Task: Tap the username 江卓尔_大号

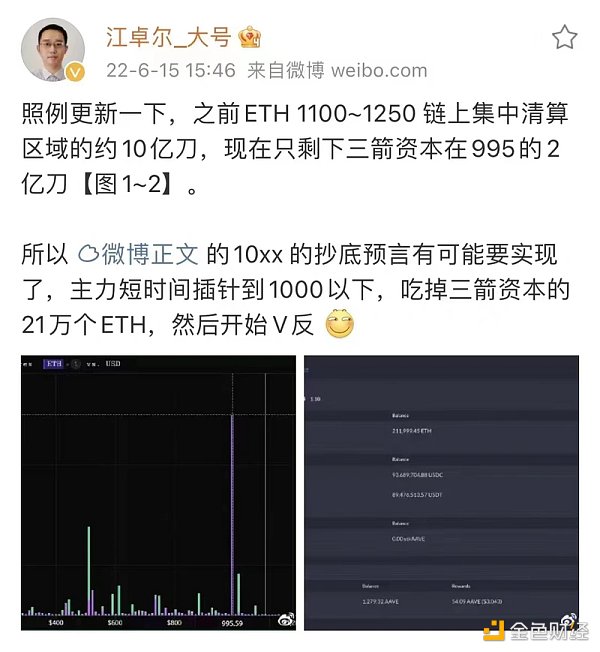Action: pos(170,37)
